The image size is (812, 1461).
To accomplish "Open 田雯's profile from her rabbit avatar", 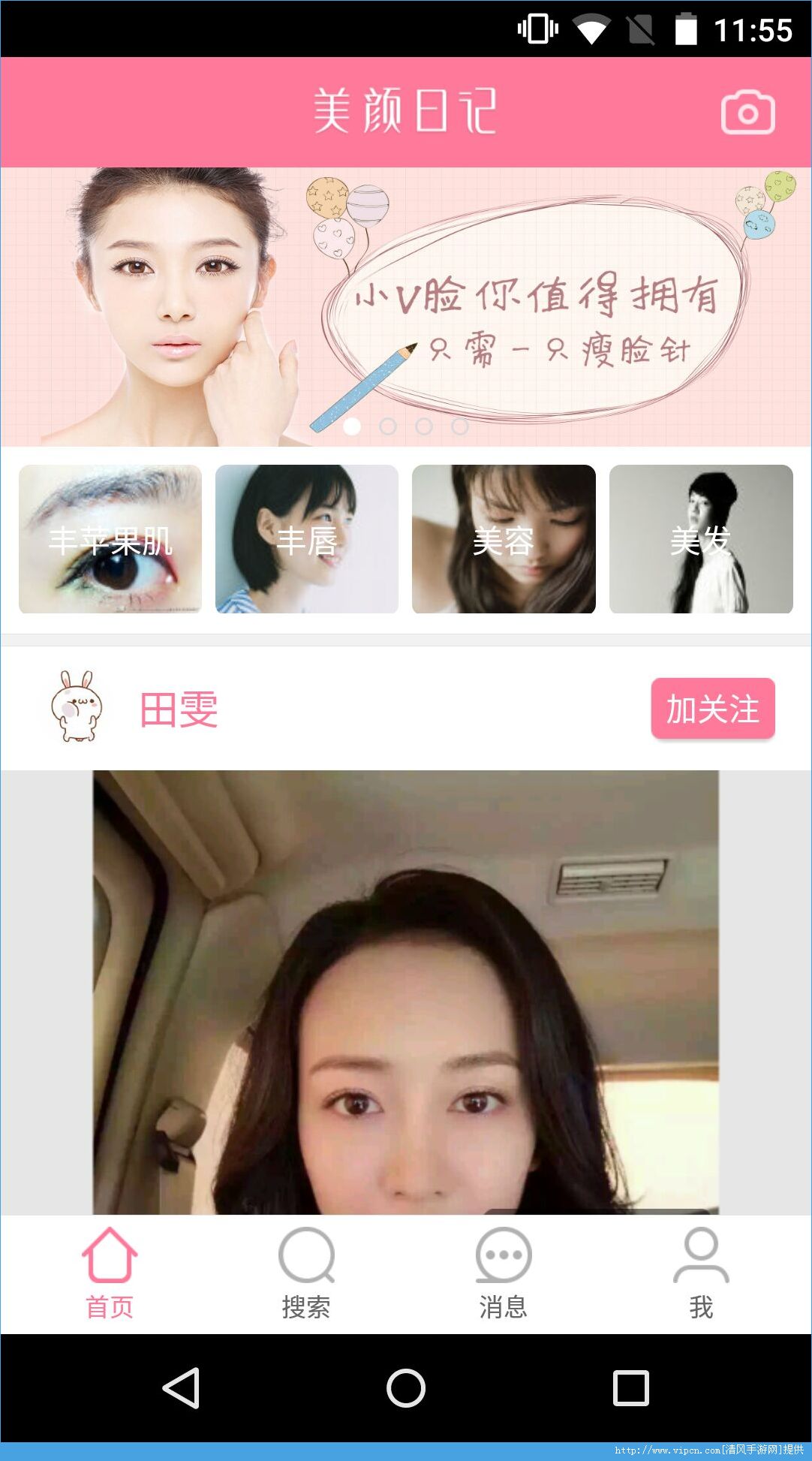I will [77, 706].
